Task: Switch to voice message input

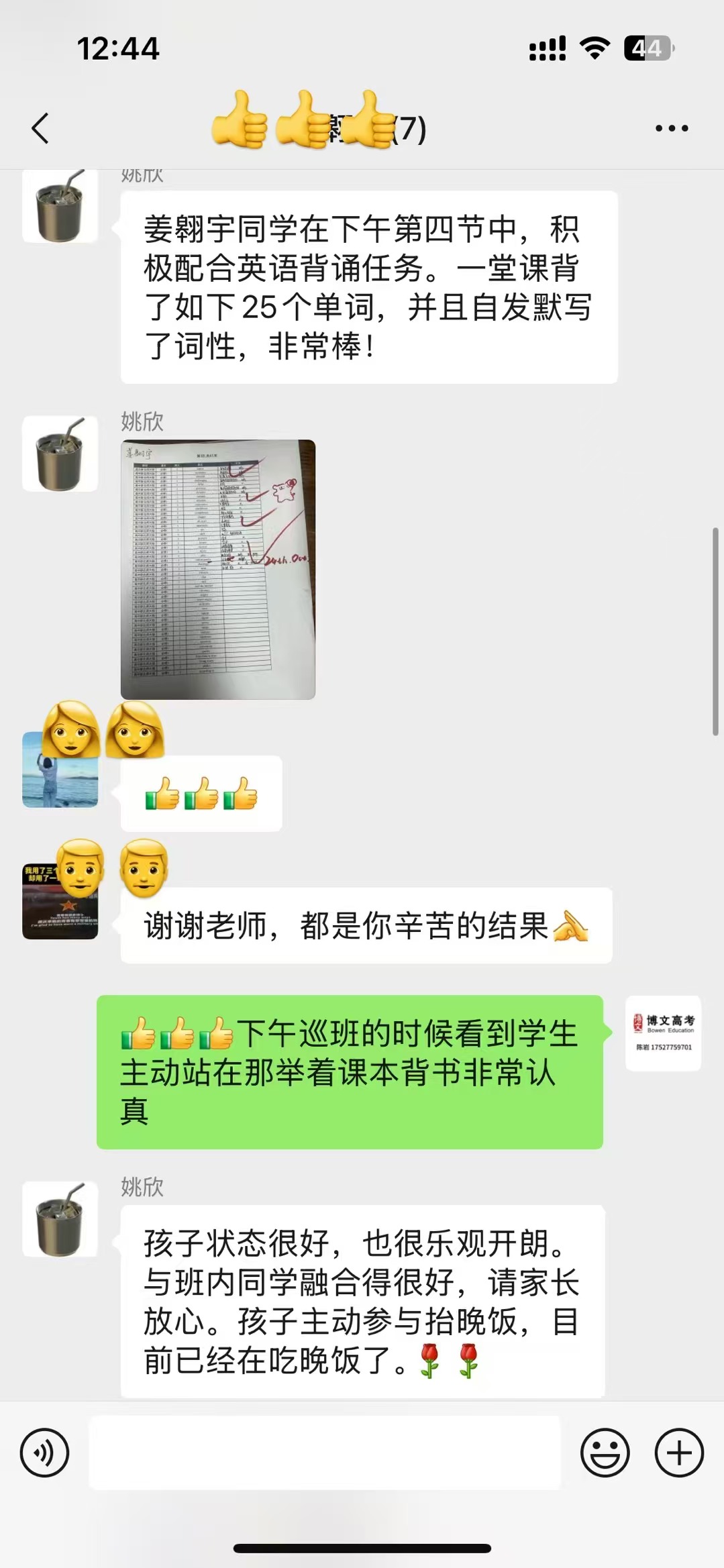Action: click(44, 1453)
